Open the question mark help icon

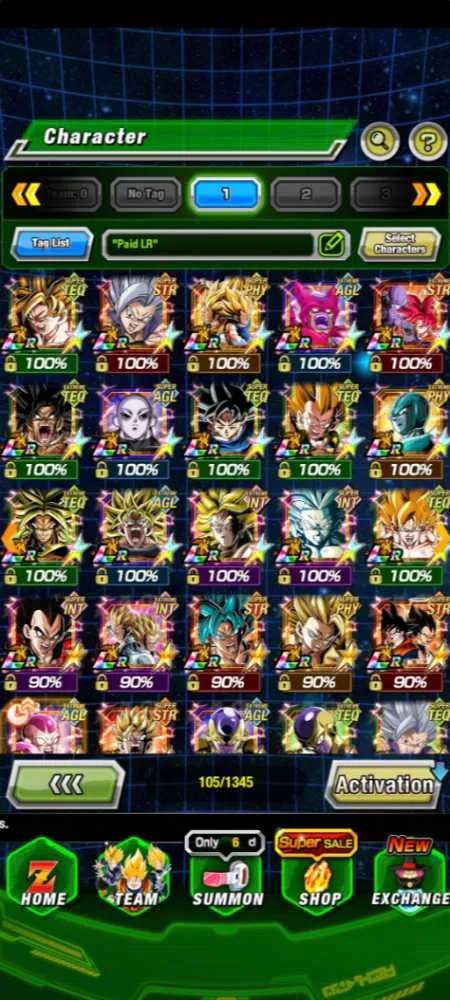(428, 141)
